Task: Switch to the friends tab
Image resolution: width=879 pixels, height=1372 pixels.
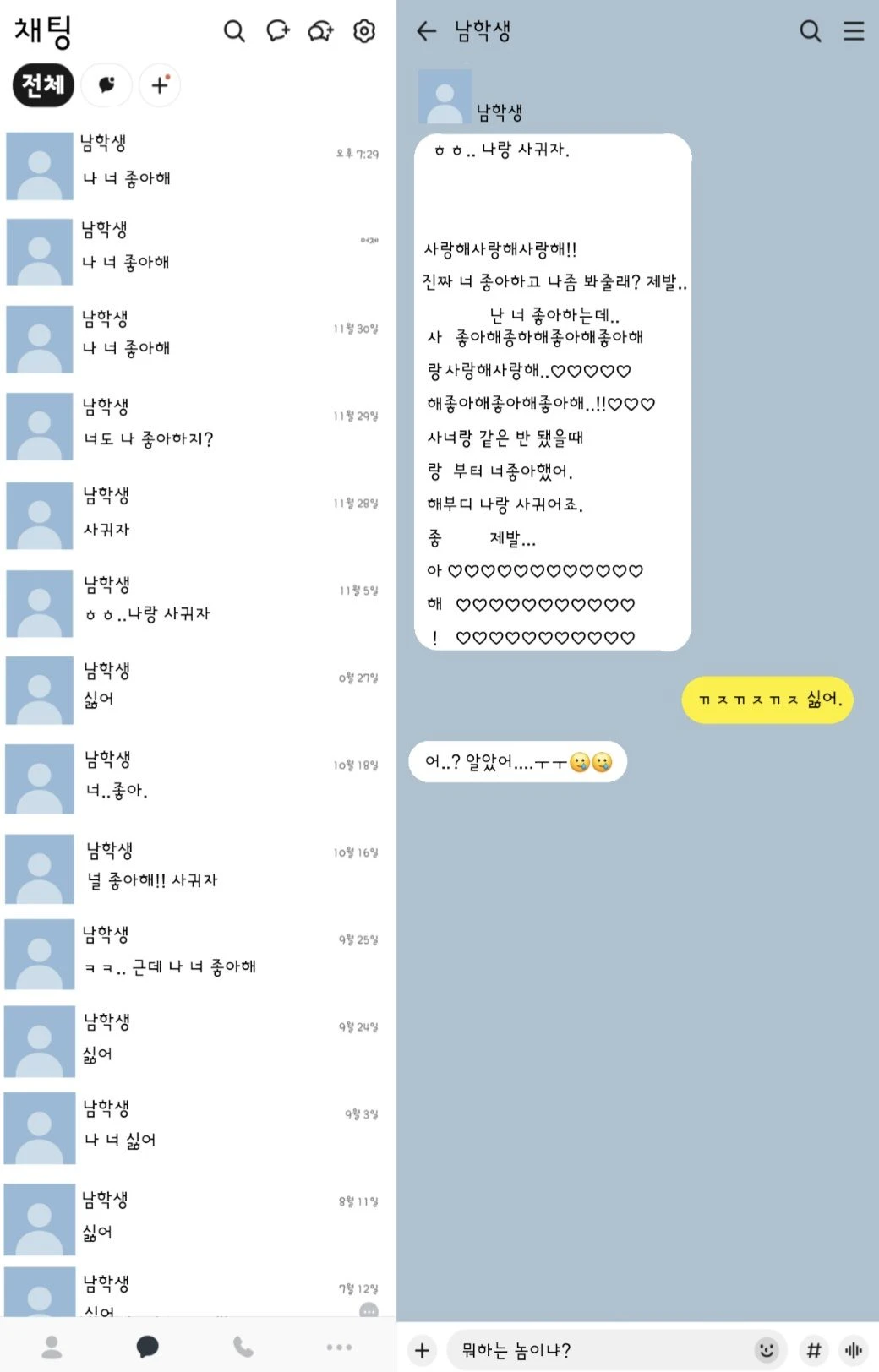Action: click(x=52, y=1347)
